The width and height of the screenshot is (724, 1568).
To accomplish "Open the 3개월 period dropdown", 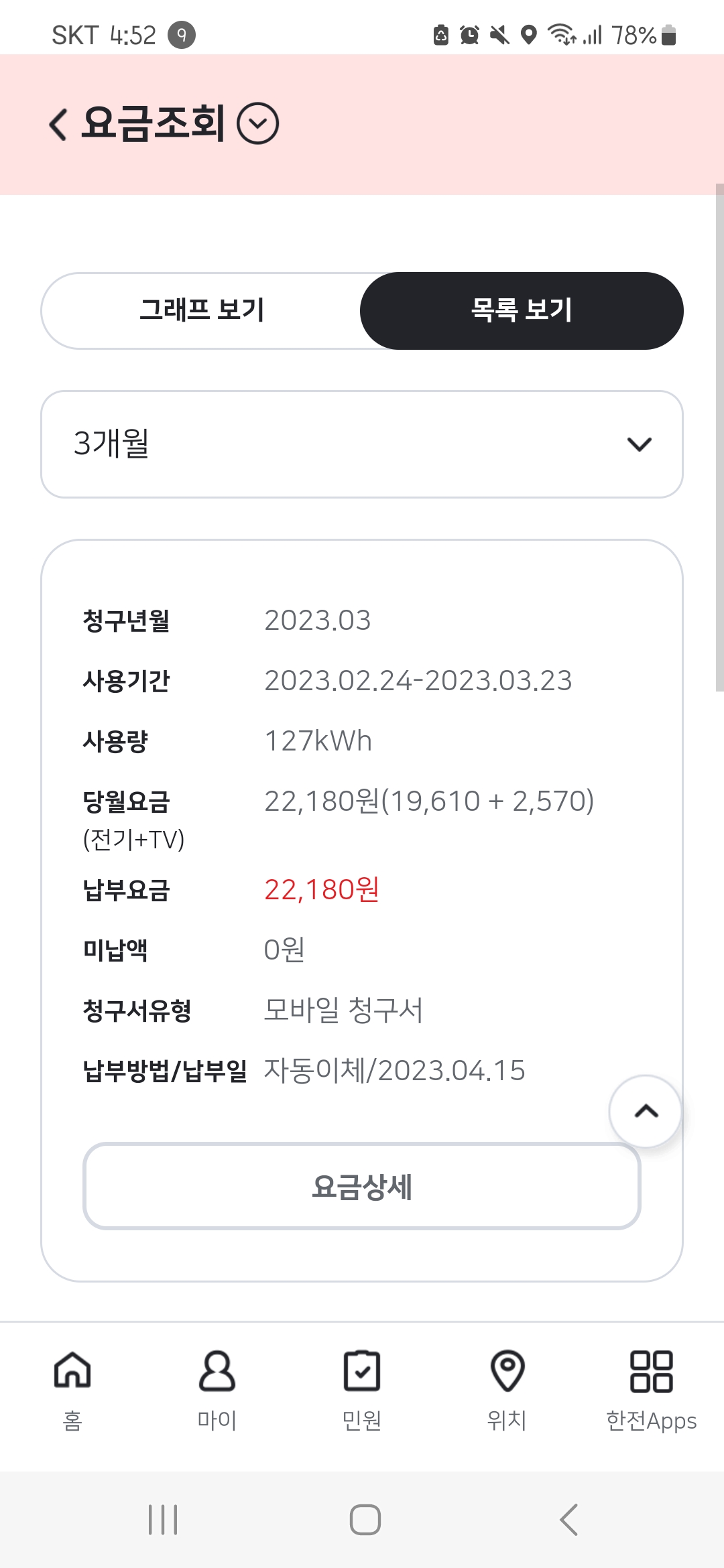I will click(x=362, y=444).
